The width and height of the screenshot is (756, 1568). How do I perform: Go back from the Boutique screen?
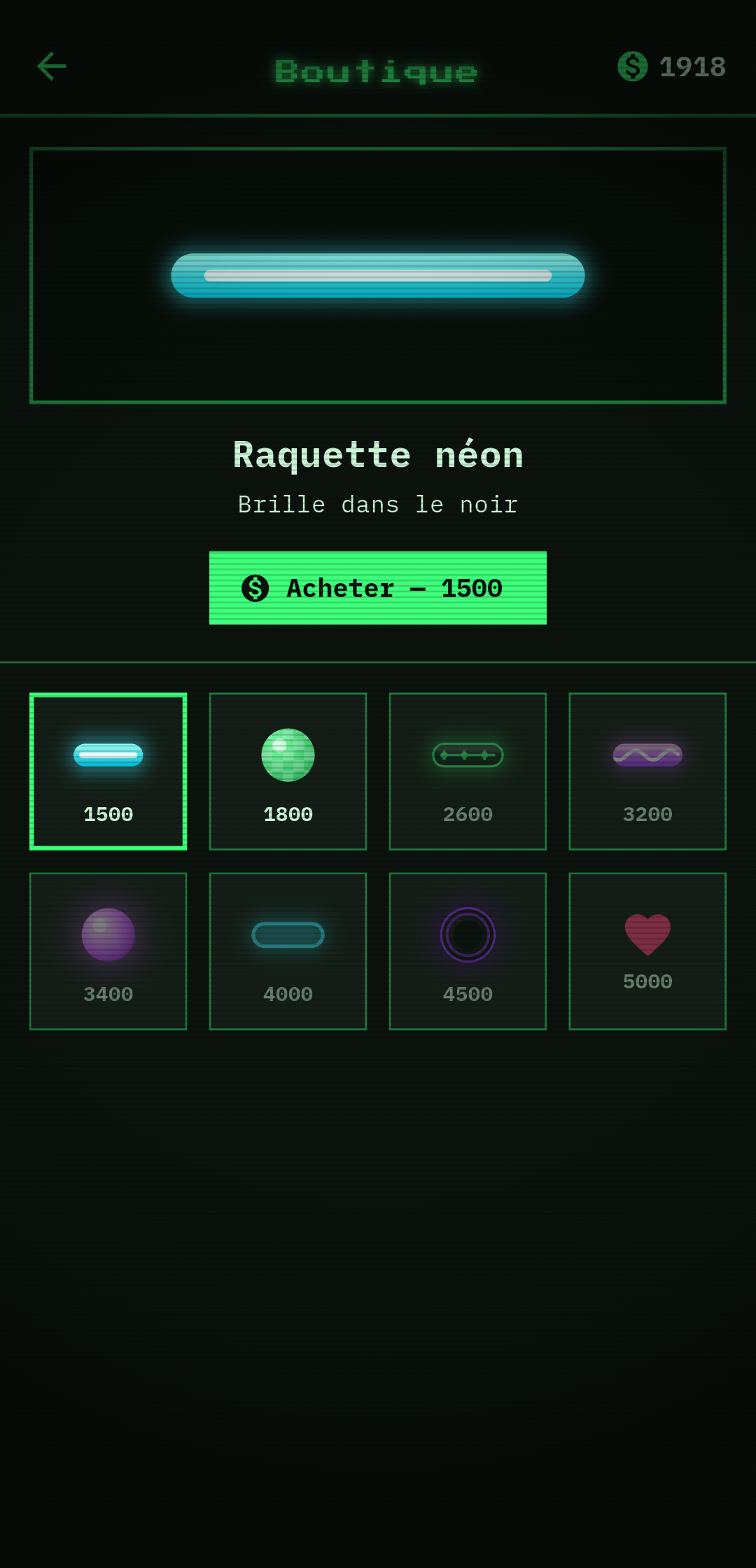pos(51,66)
